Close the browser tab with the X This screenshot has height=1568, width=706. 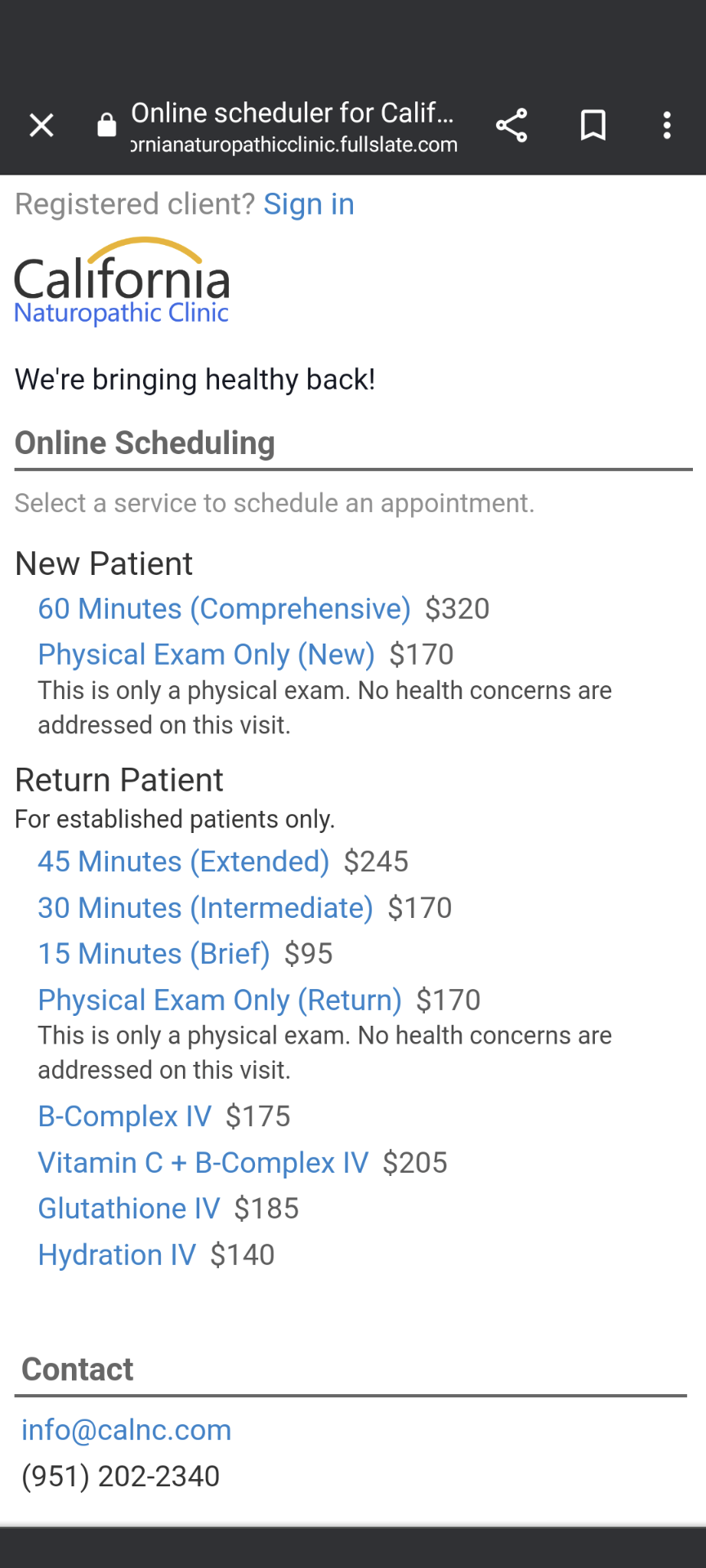tap(42, 126)
